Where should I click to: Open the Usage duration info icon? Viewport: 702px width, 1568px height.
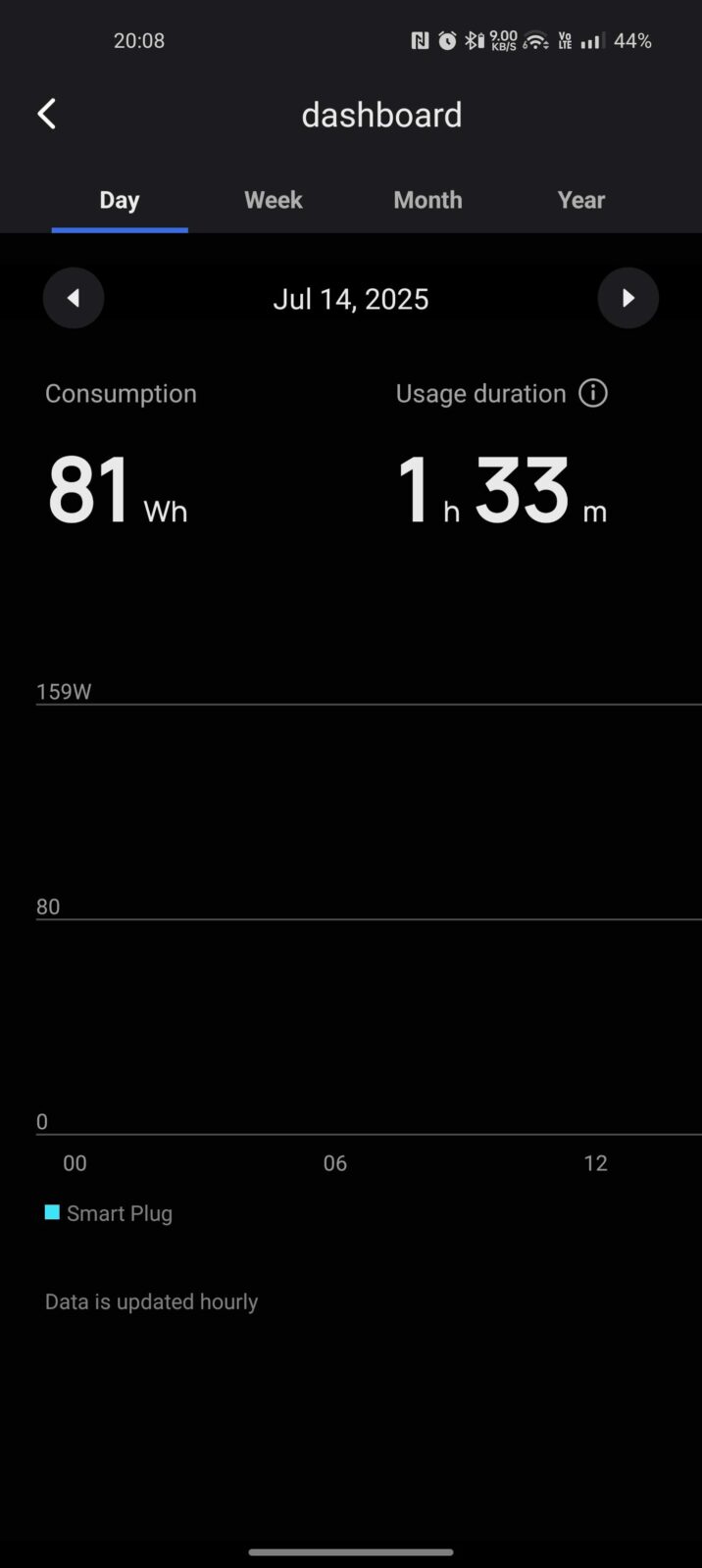click(593, 393)
